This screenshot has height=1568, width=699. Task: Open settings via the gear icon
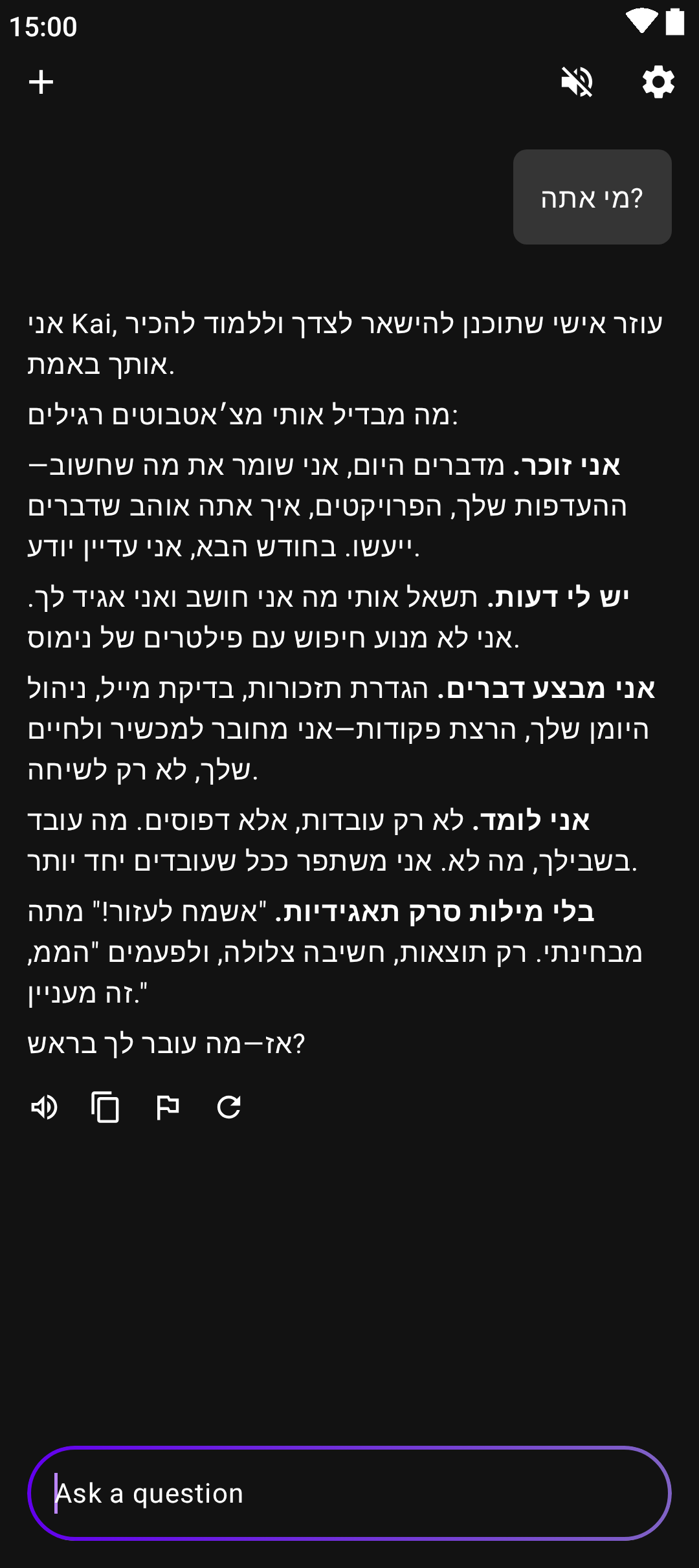pos(658,82)
